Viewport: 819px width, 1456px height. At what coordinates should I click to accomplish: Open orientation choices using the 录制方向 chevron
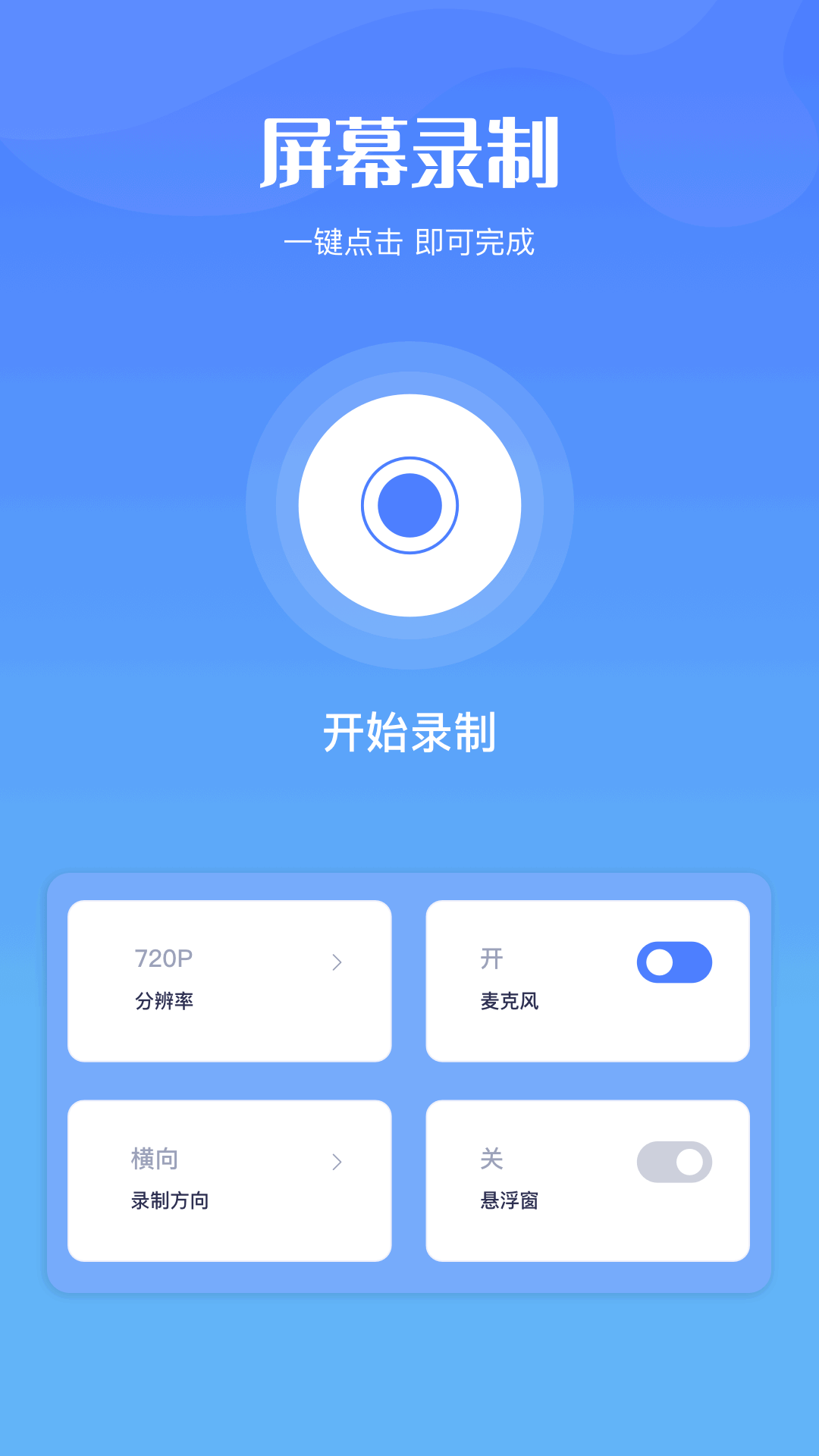337,1162
